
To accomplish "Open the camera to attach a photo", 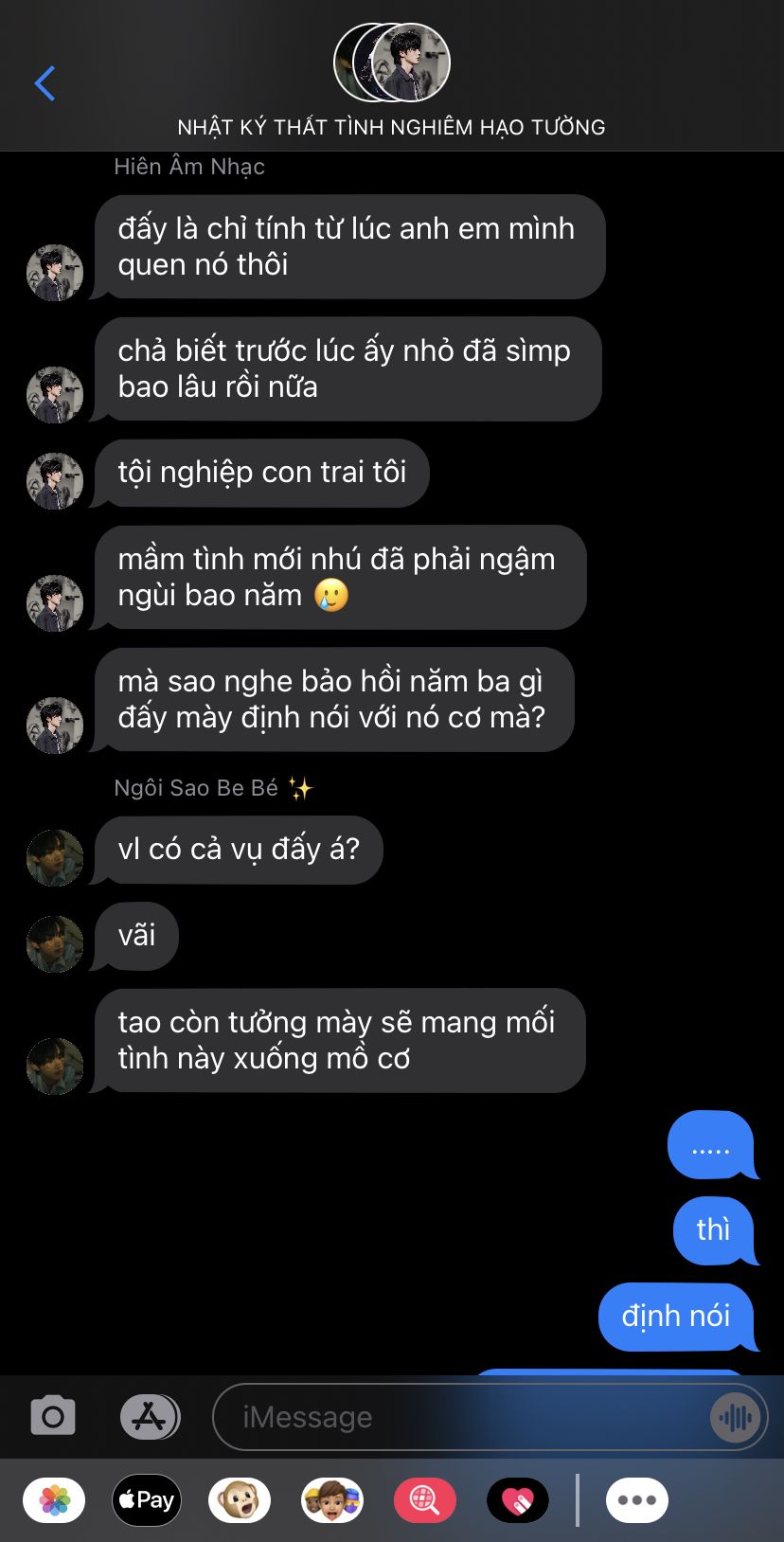I will (x=53, y=1417).
